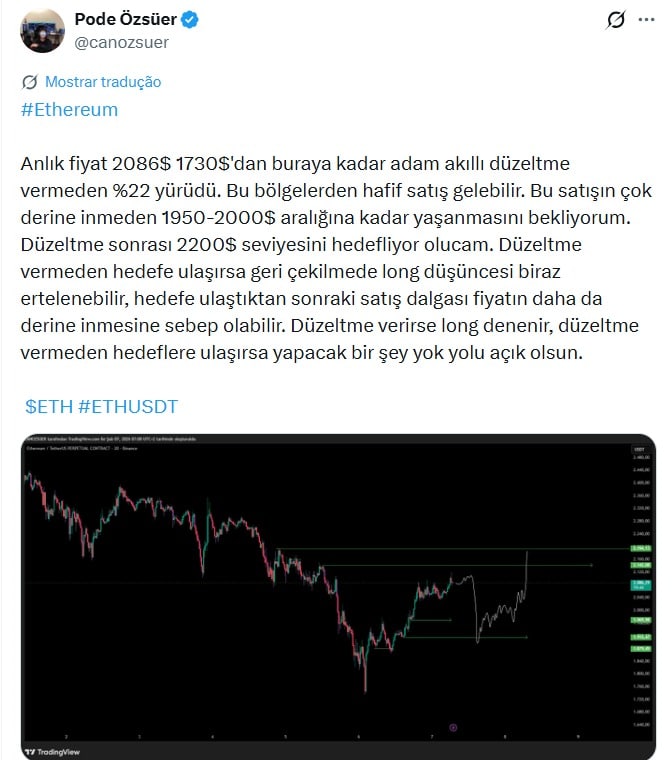Open the #Ethereum hashtag
The height and width of the screenshot is (760, 672).
point(69,110)
